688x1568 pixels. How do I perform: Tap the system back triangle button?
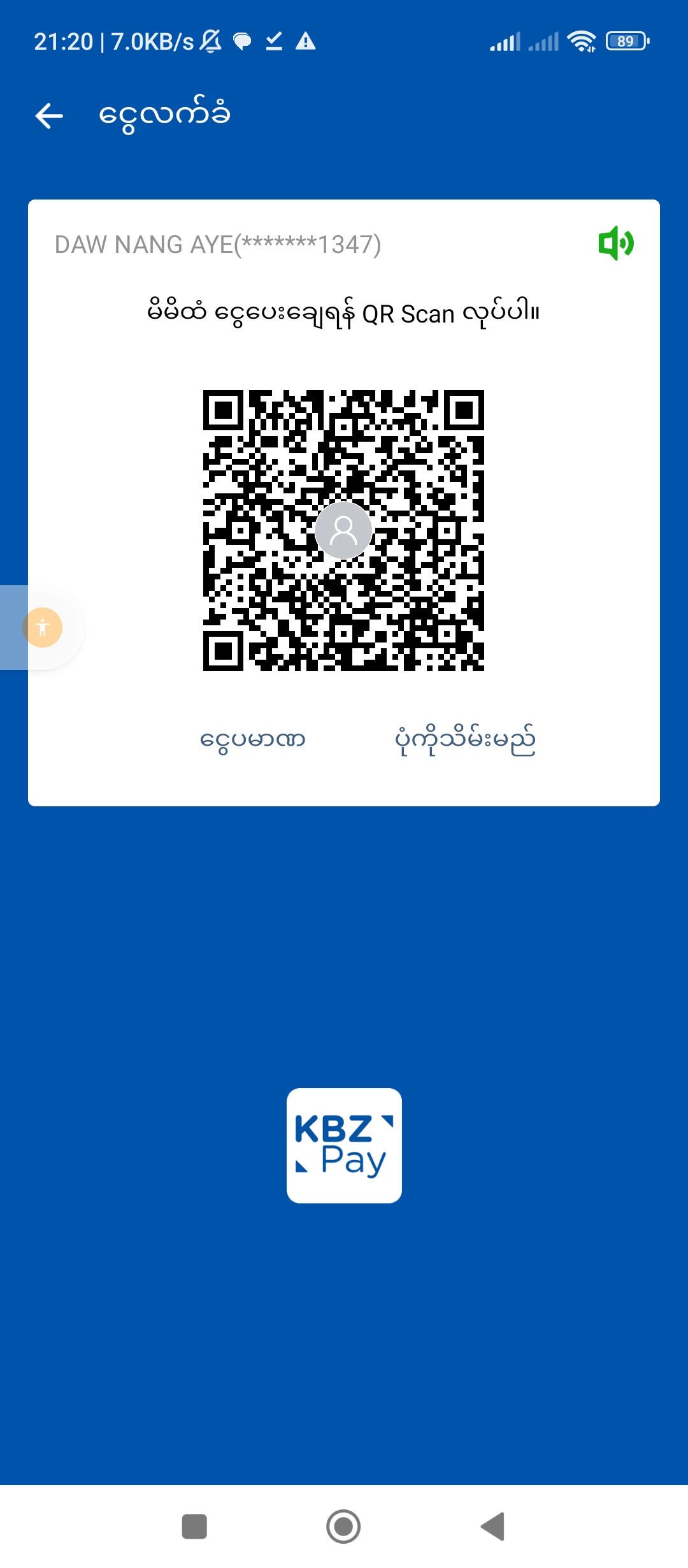493,1527
